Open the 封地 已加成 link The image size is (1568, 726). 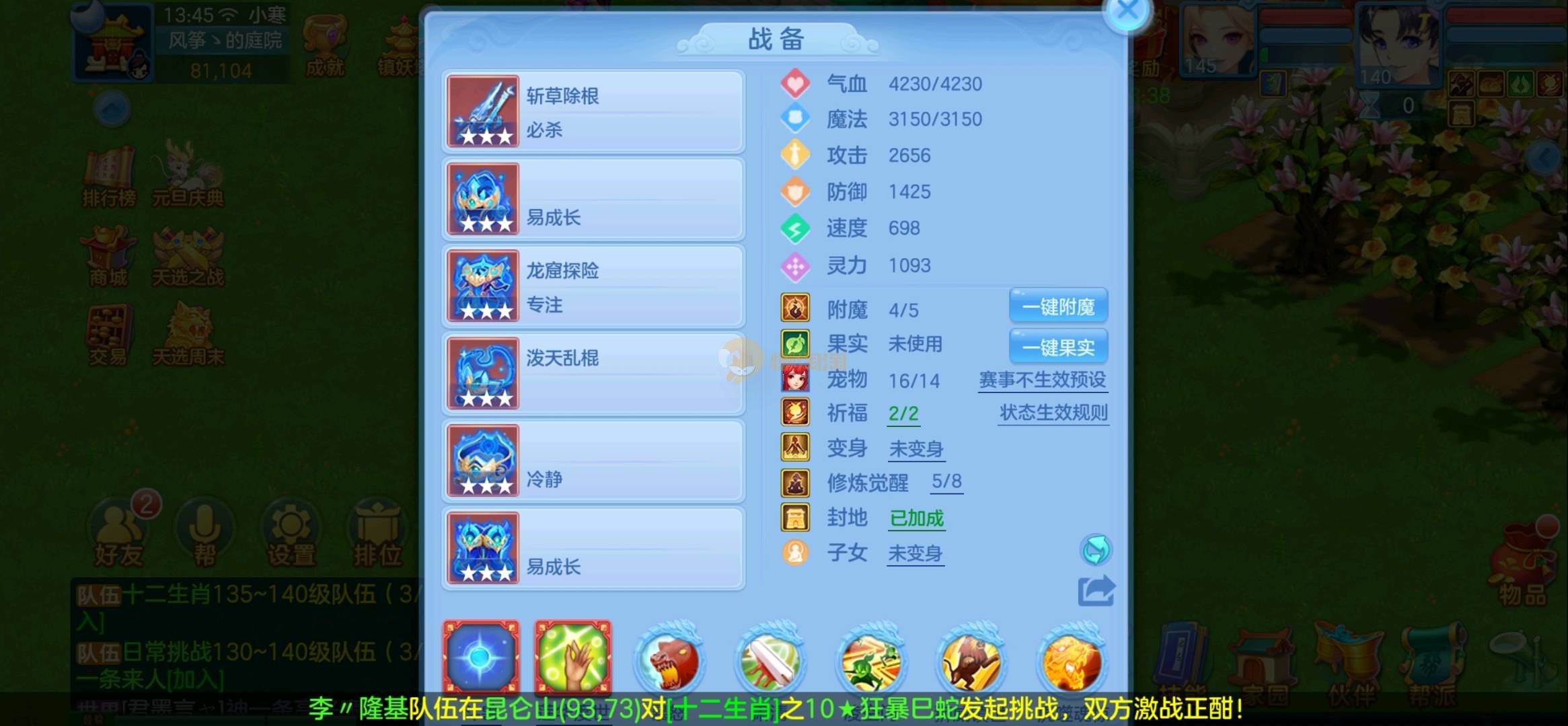916,518
